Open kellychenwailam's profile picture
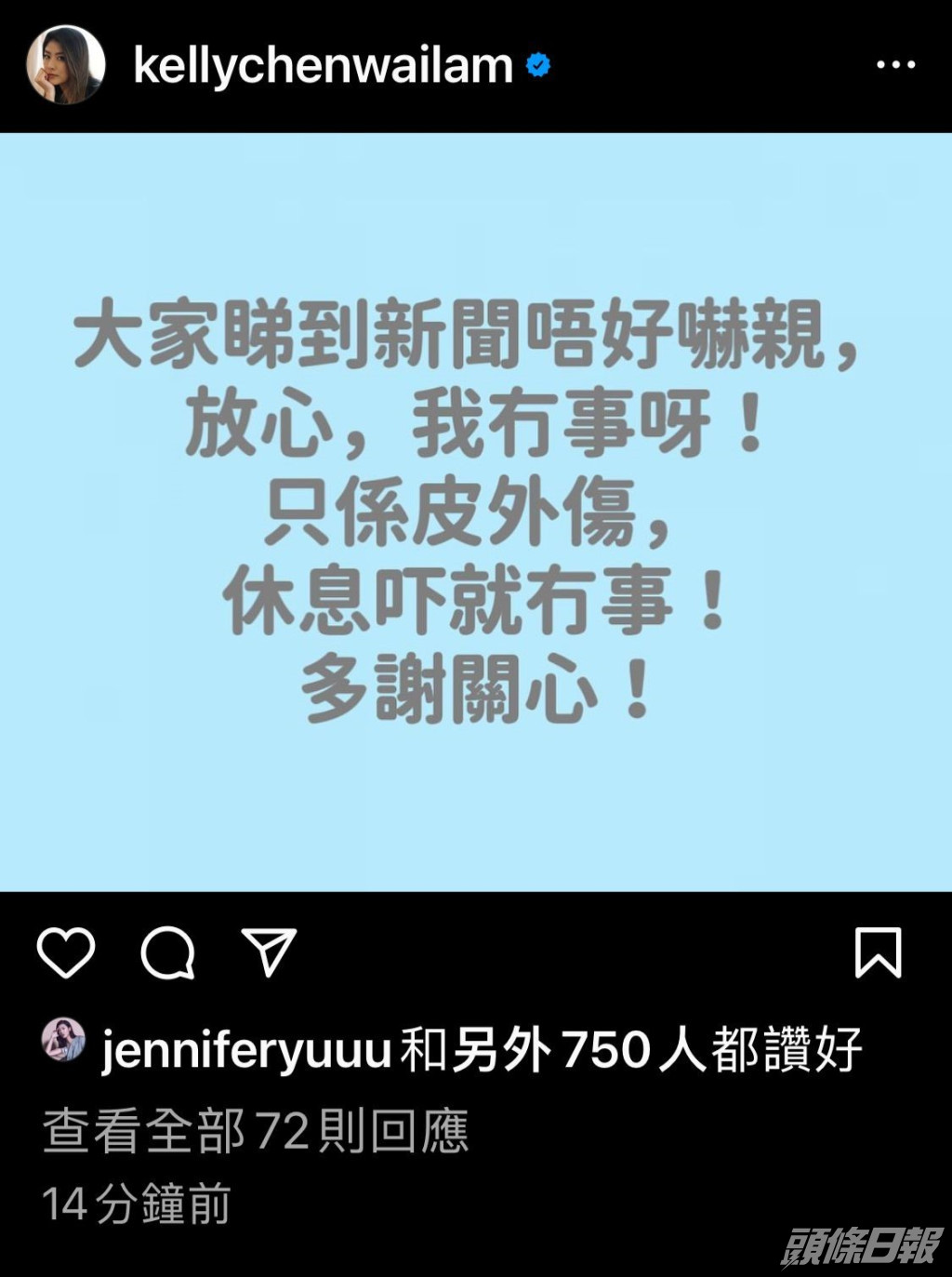This screenshot has width=952, height=1277. pyautogui.click(x=65, y=65)
